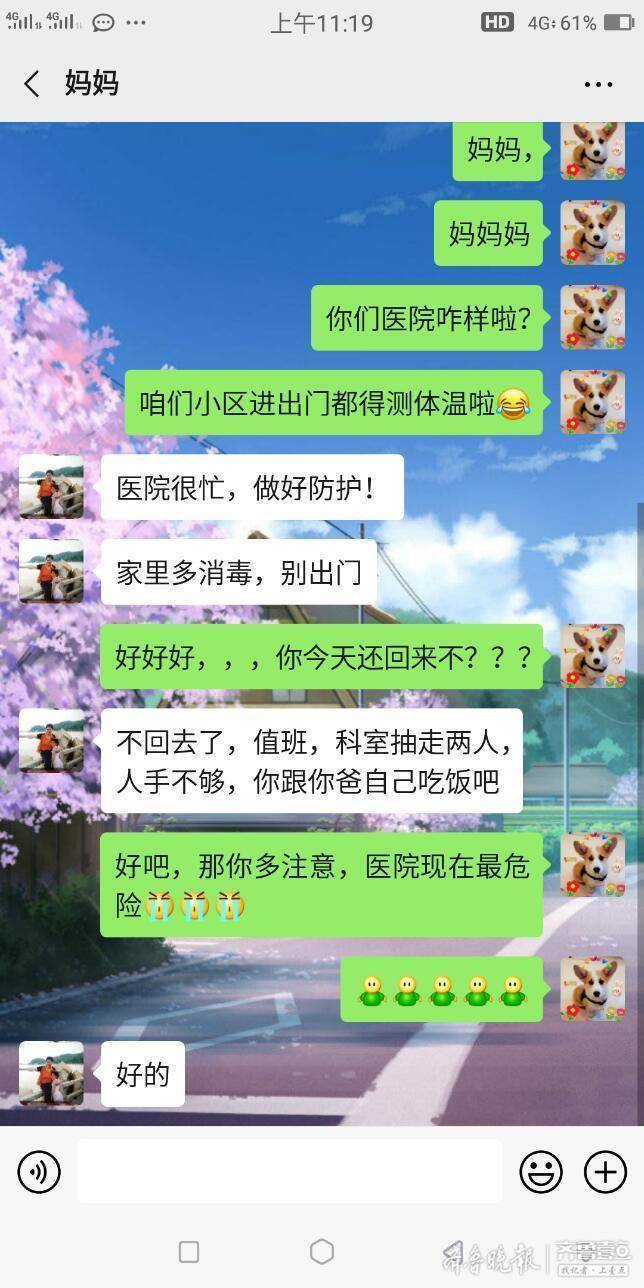Open my corgi avatar beside 妈妈妈
Viewport: 644px width, 1288px height.
(592, 233)
